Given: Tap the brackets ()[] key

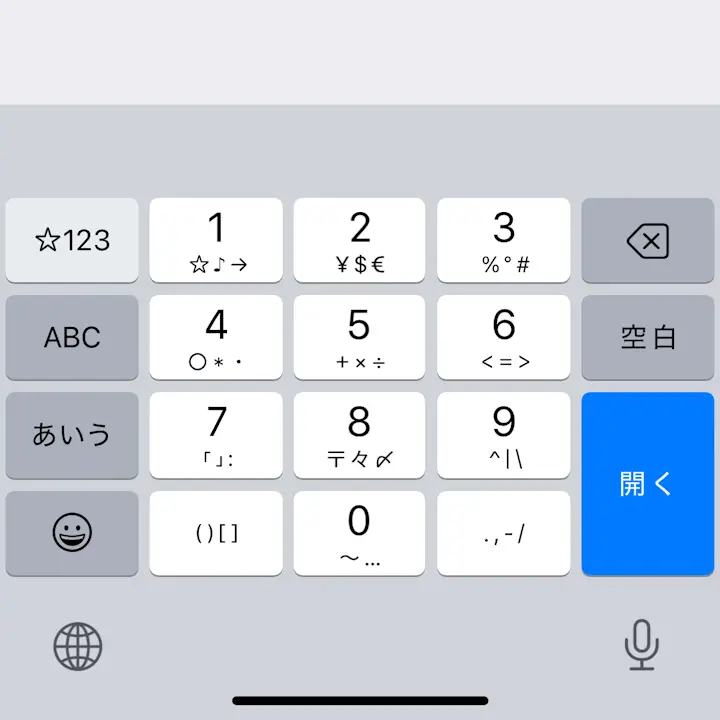Looking at the screenshot, I should pyautogui.click(x=216, y=533).
